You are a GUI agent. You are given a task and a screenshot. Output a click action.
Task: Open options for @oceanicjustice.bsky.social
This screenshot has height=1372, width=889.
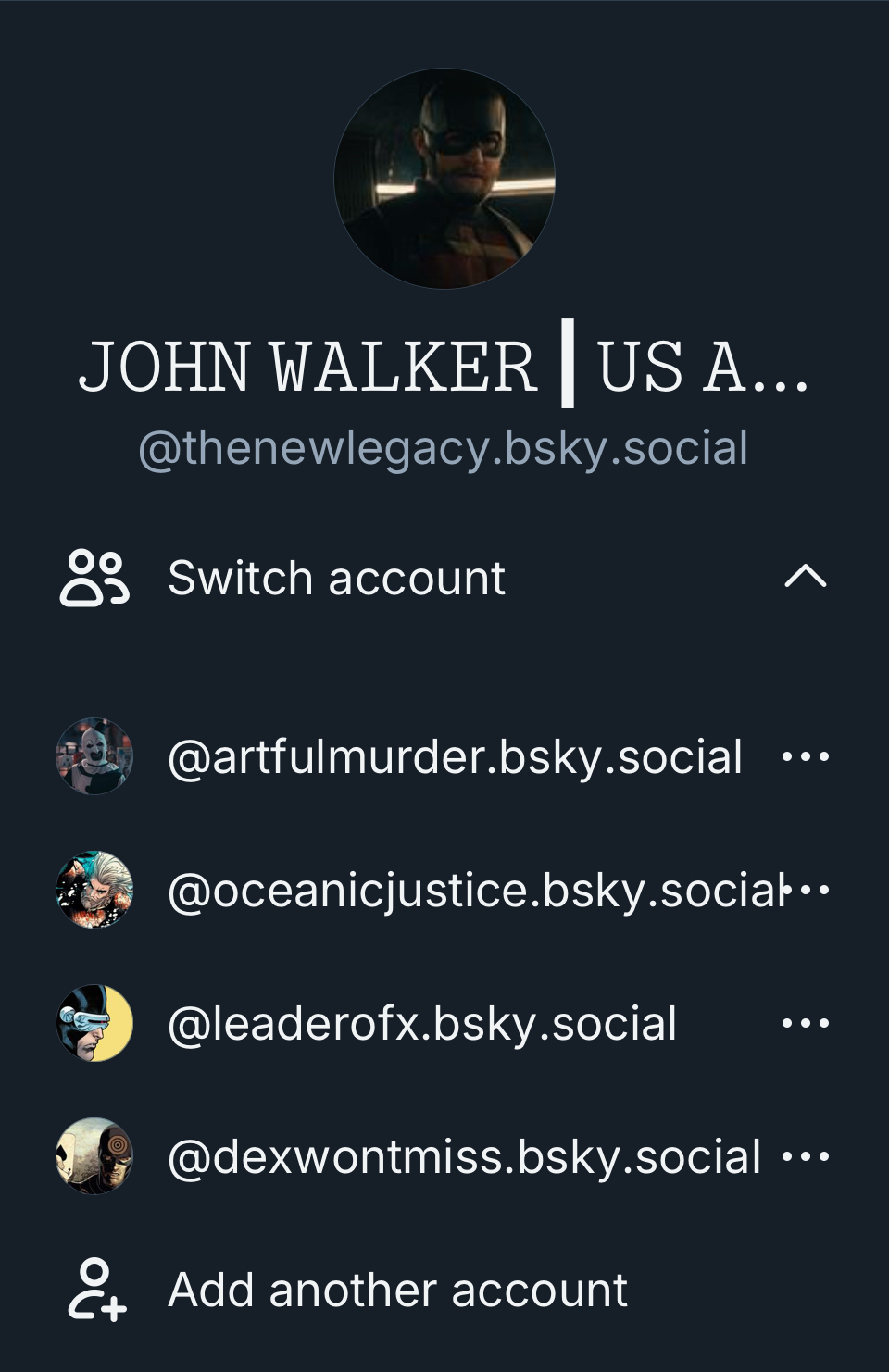pyautogui.click(x=811, y=891)
